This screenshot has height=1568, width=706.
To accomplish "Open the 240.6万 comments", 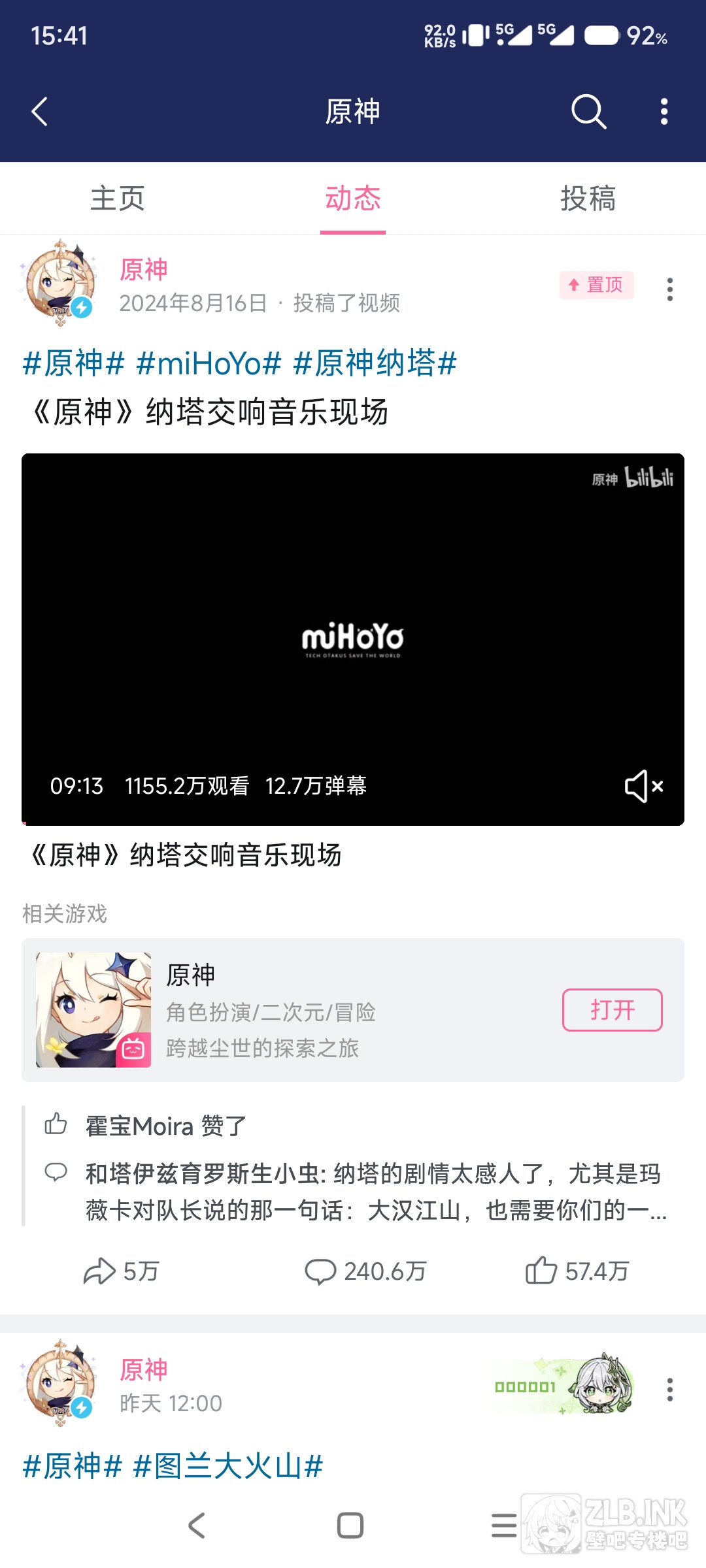I will pyautogui.click(x=366, y=1271).
